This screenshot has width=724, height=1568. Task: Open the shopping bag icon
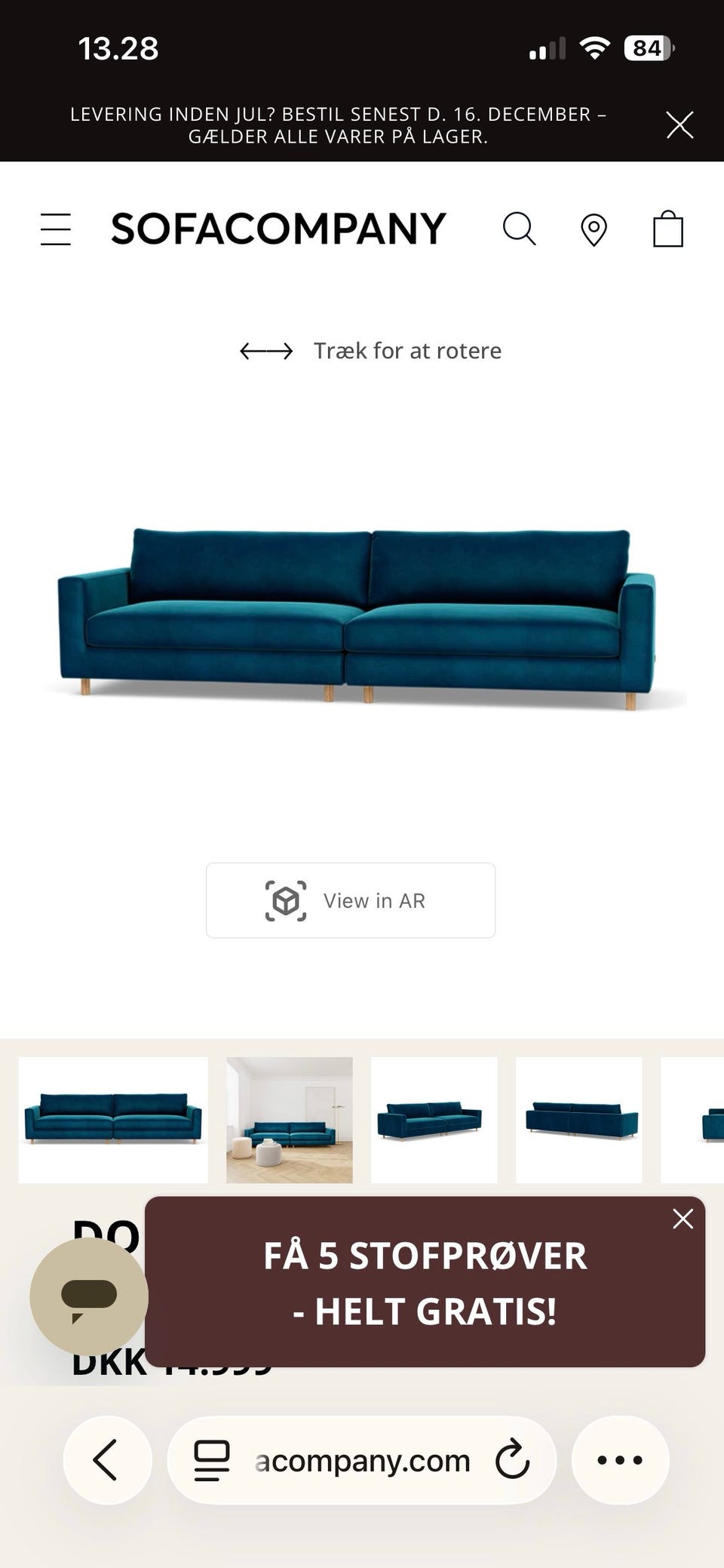668,229
